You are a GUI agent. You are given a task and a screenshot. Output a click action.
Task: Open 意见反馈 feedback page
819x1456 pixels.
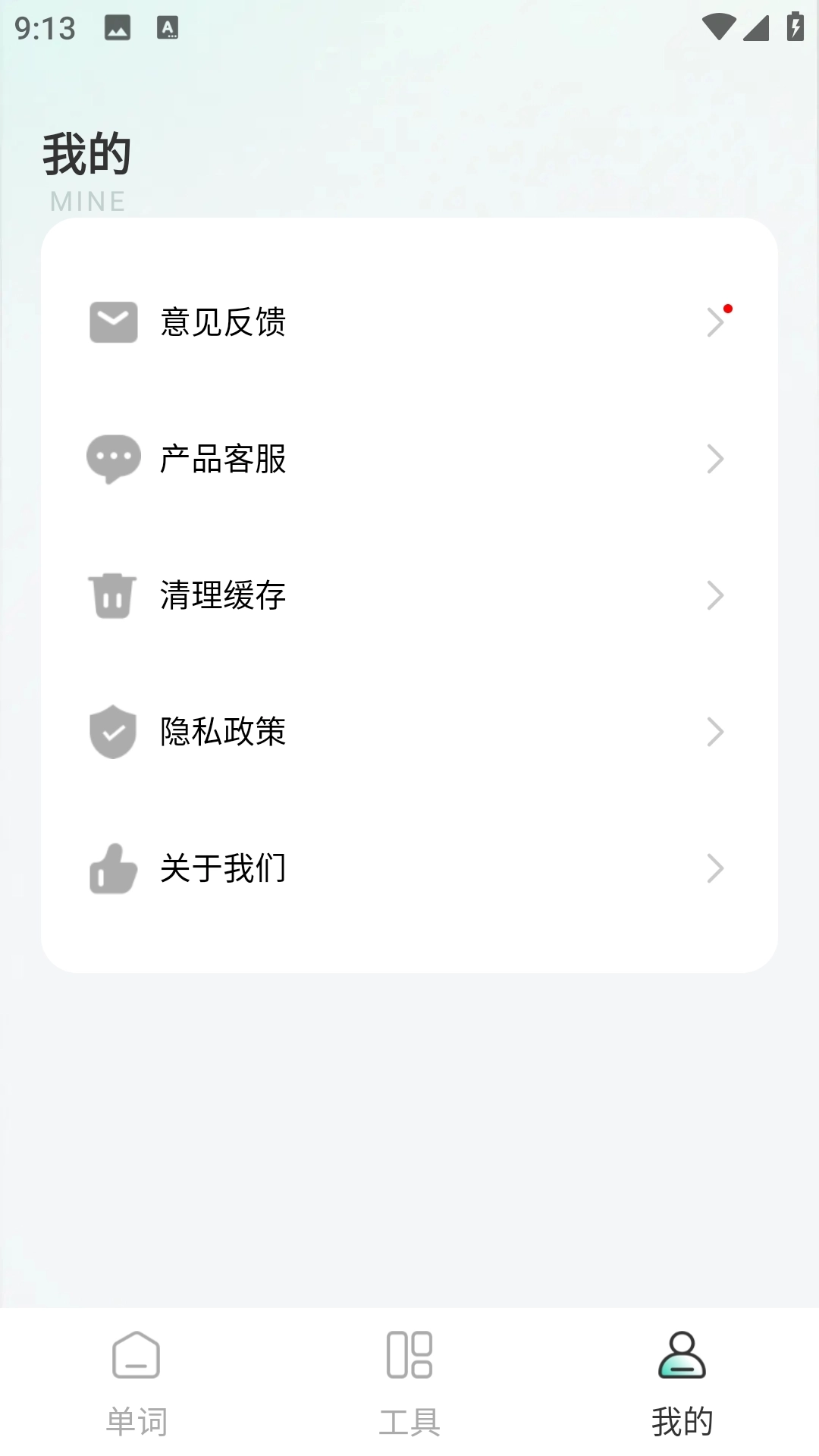pyautogui.click(x=224, y=322)
